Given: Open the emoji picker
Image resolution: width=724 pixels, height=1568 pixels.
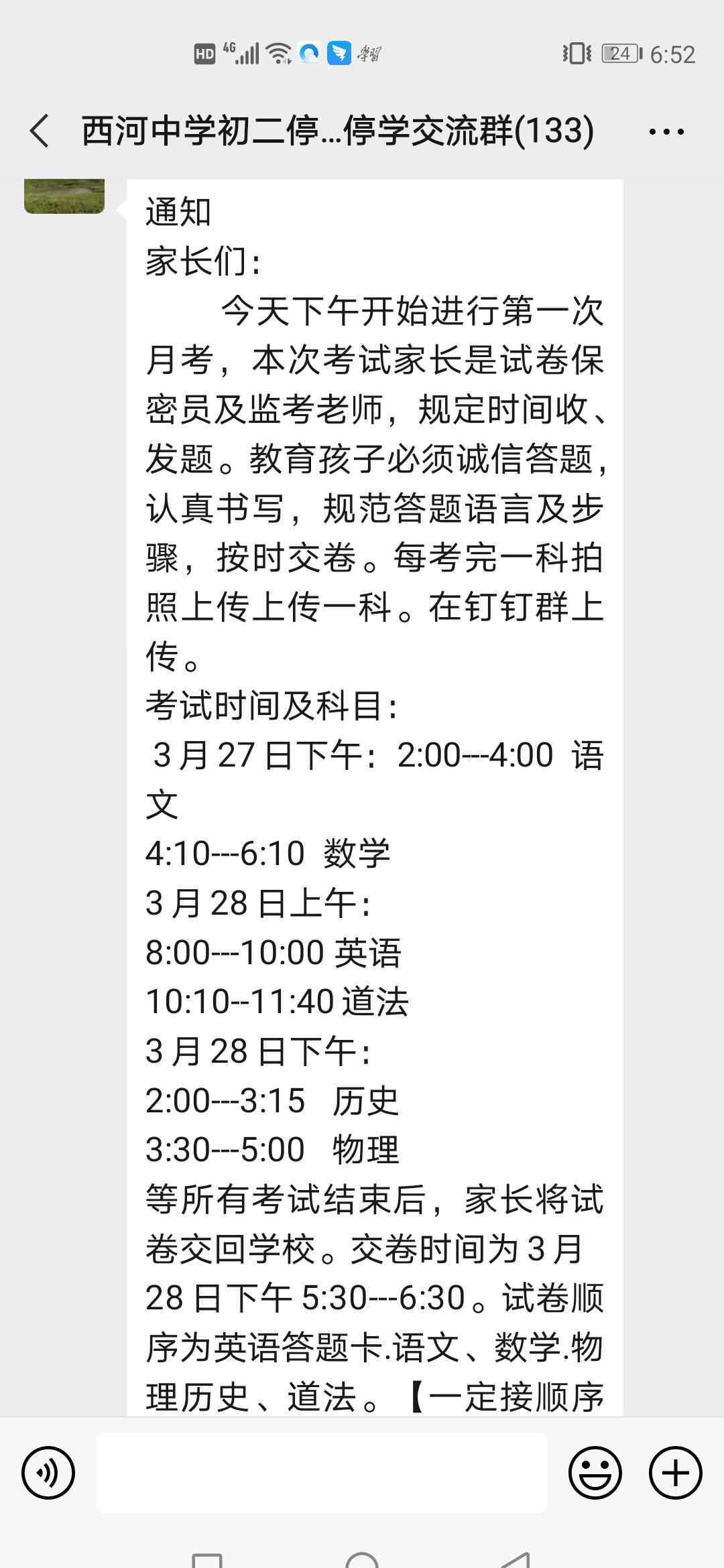Looking at the screenshot, I should coord(595,1472).
